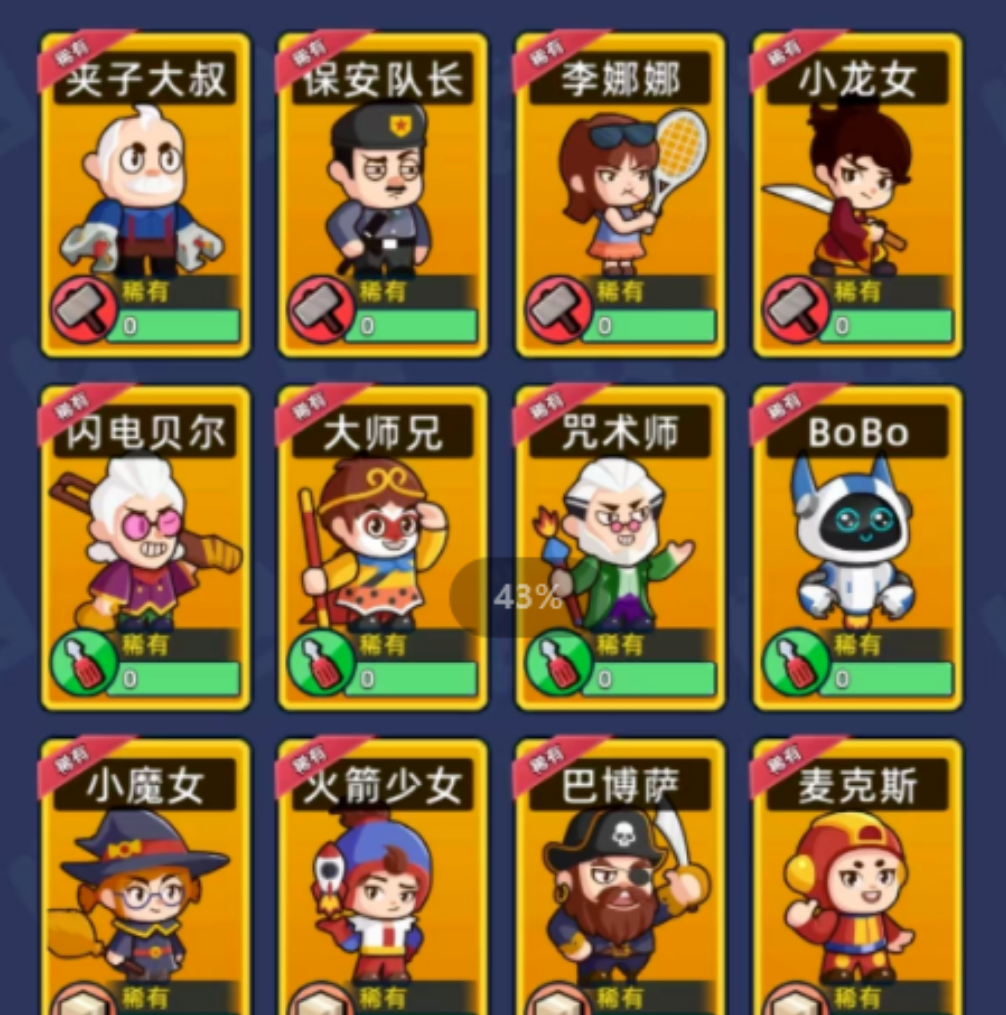
Task: Open the 麦克斯 character card
Action: pyautogui.click(x=857, y=890)
